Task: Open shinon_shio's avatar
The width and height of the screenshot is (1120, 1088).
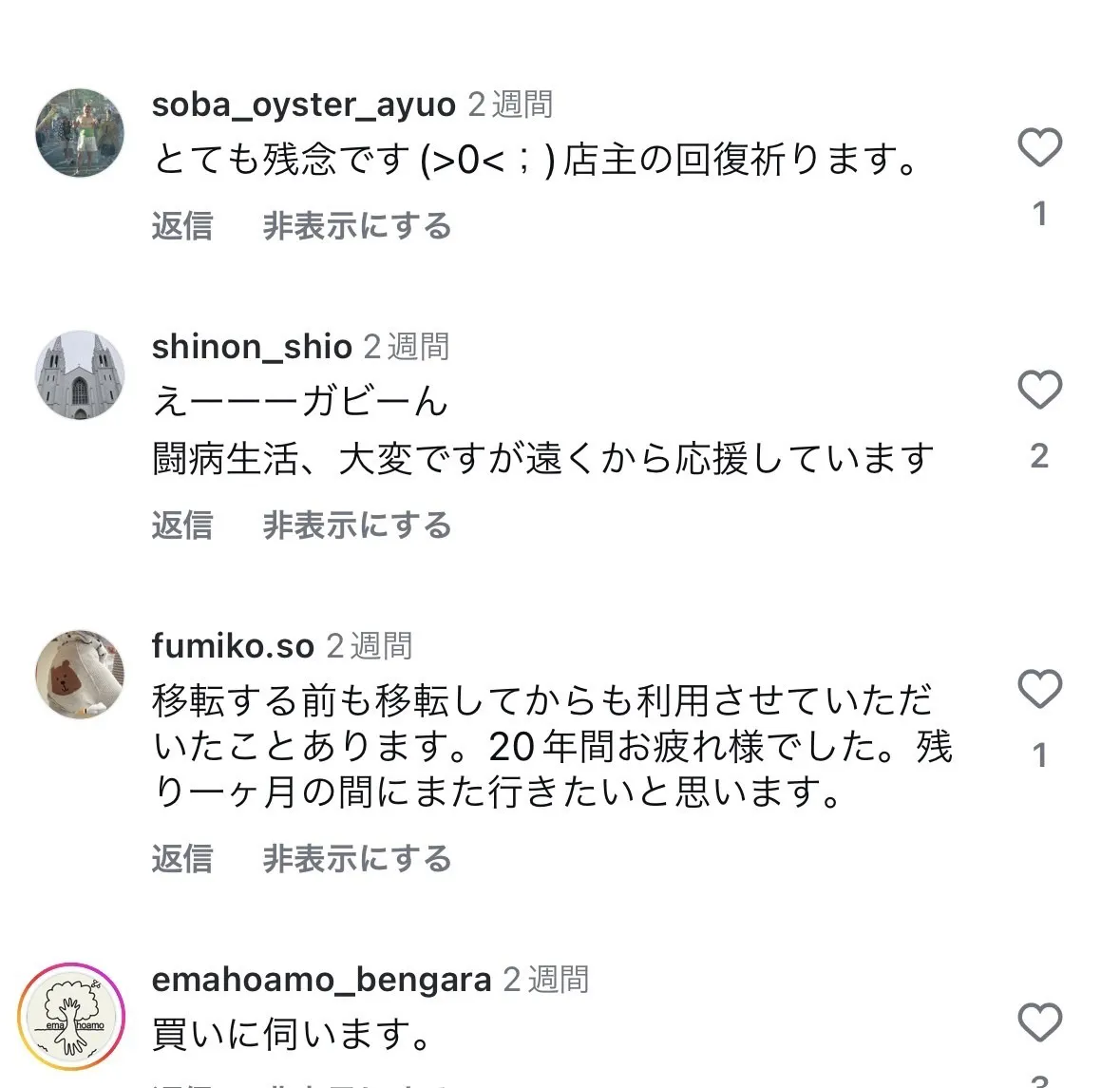Action: pyautogui.click(x=80, y=375)
